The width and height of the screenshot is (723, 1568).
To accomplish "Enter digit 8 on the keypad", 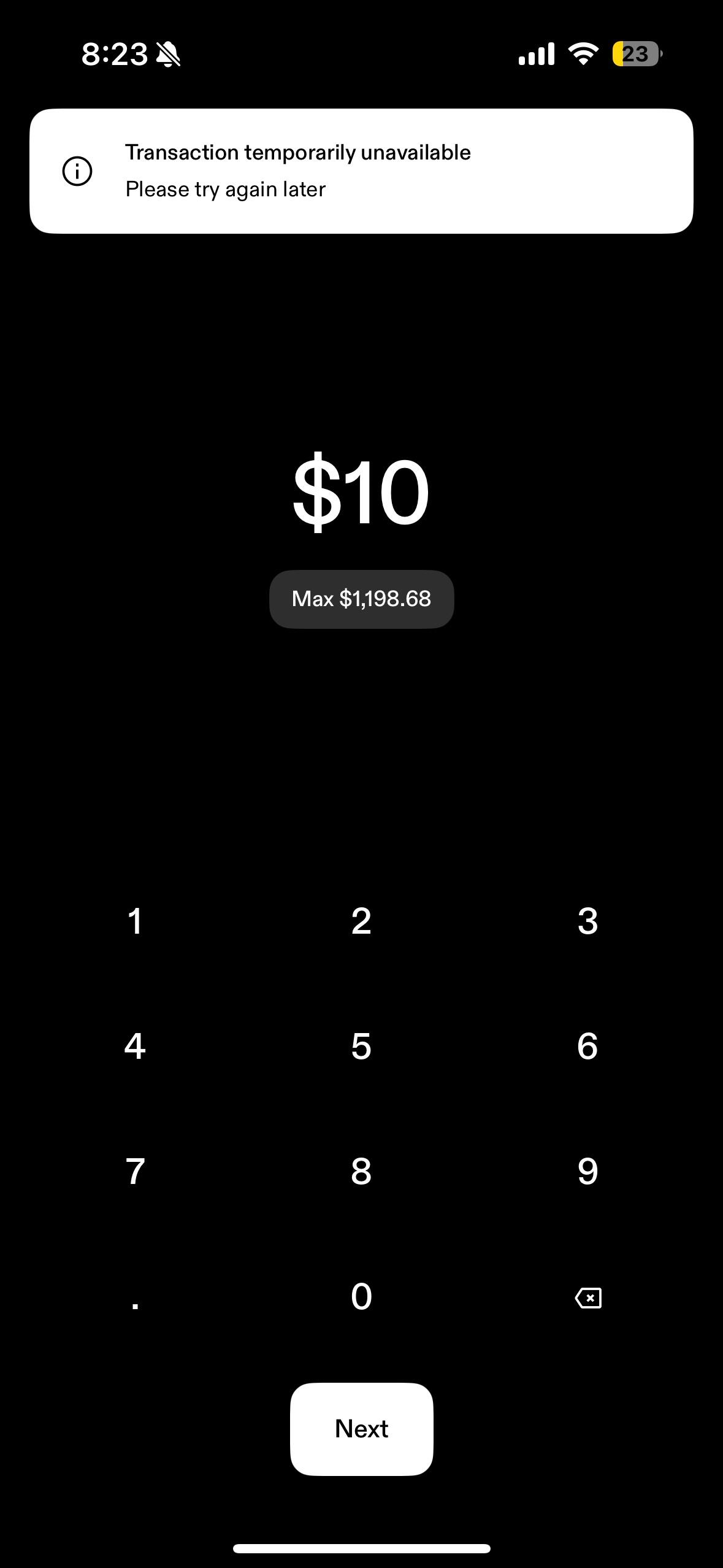I will tap(361, 1171).
